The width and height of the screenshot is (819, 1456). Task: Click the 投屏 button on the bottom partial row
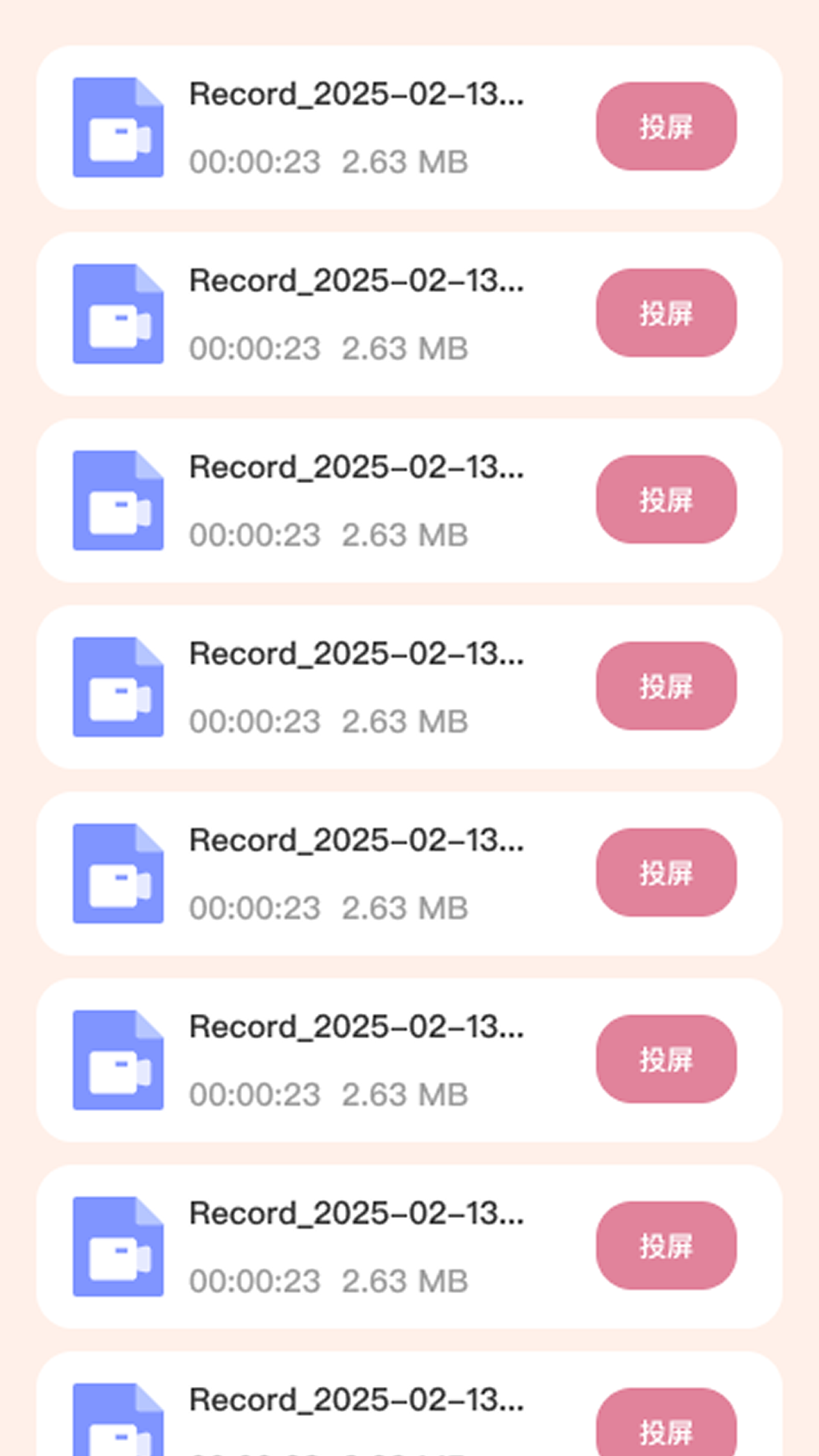pos(665,1433)
